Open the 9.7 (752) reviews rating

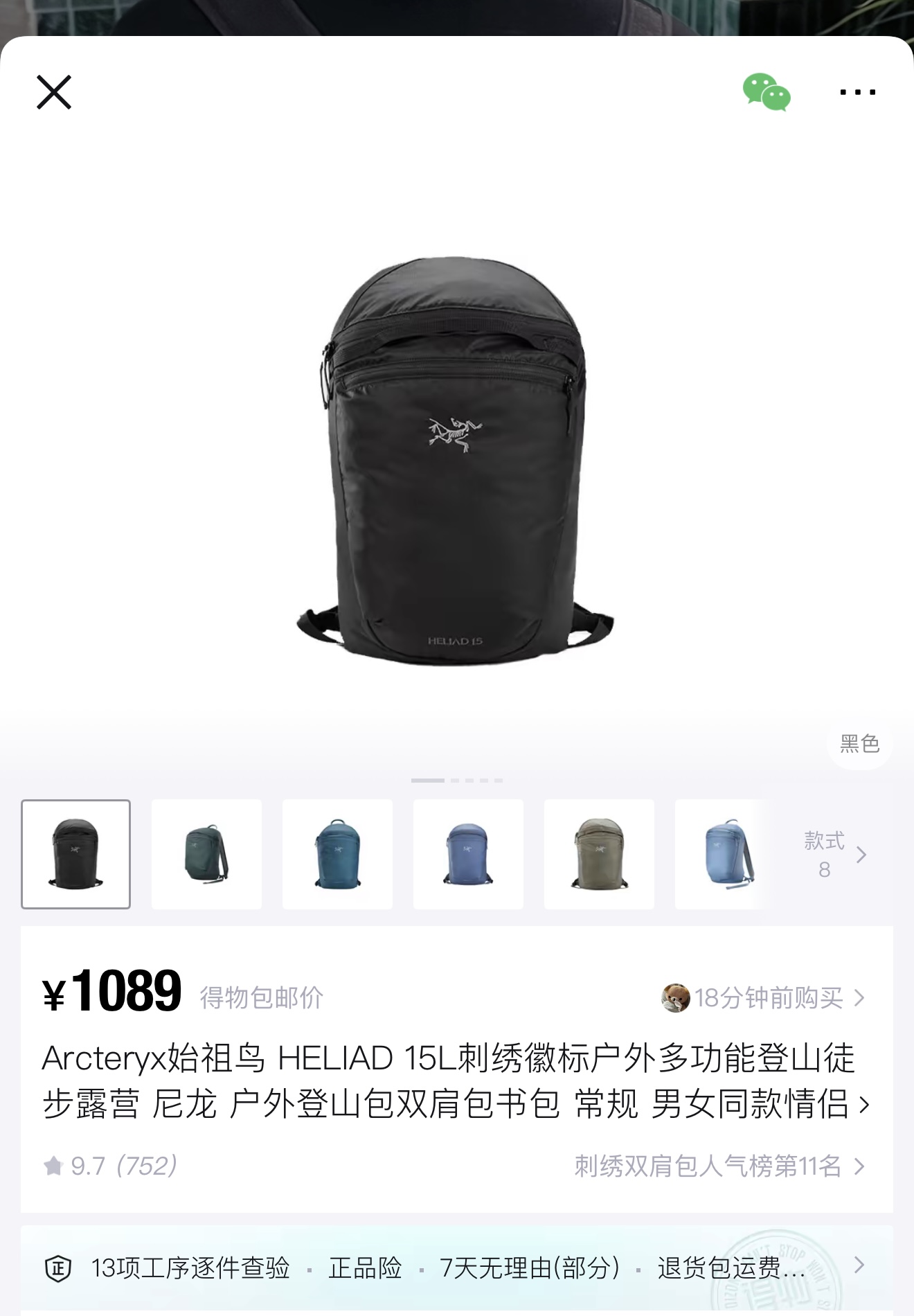coord(111,1166)
